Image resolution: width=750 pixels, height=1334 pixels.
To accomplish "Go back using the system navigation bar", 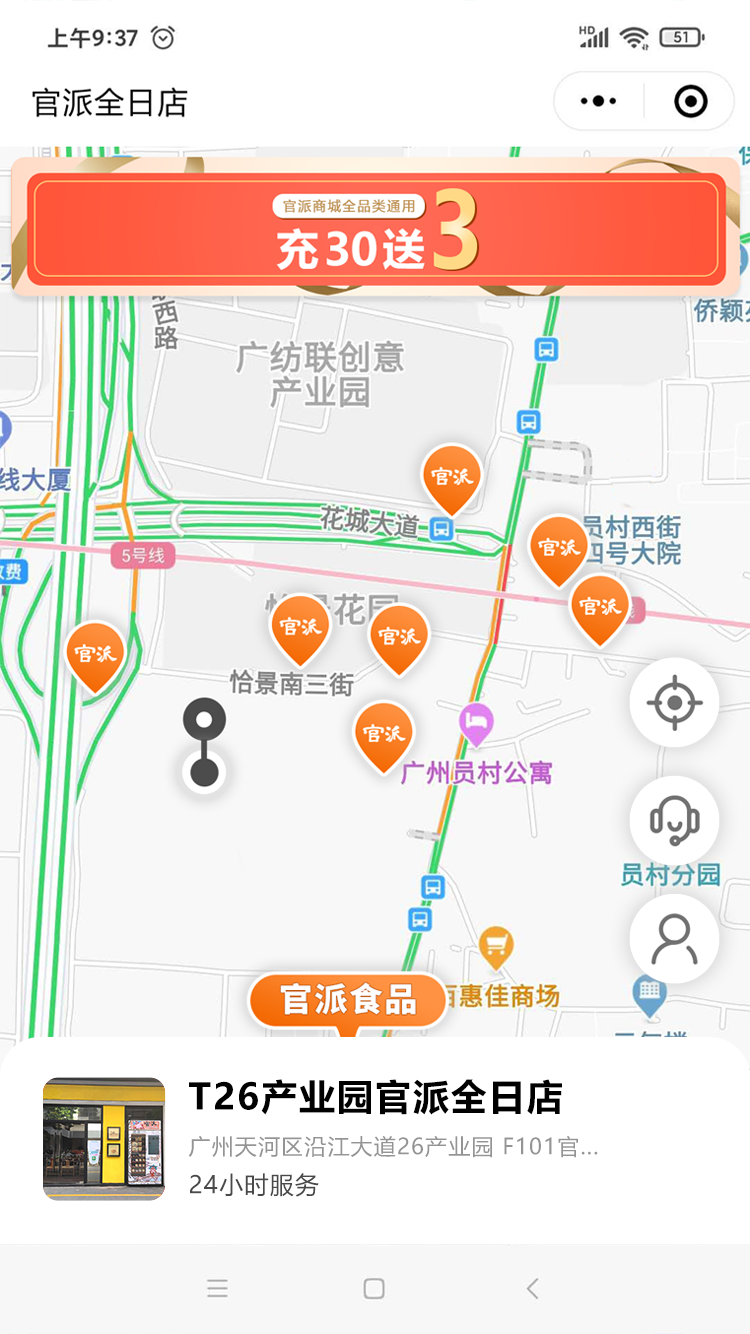I will (532, 1289).
